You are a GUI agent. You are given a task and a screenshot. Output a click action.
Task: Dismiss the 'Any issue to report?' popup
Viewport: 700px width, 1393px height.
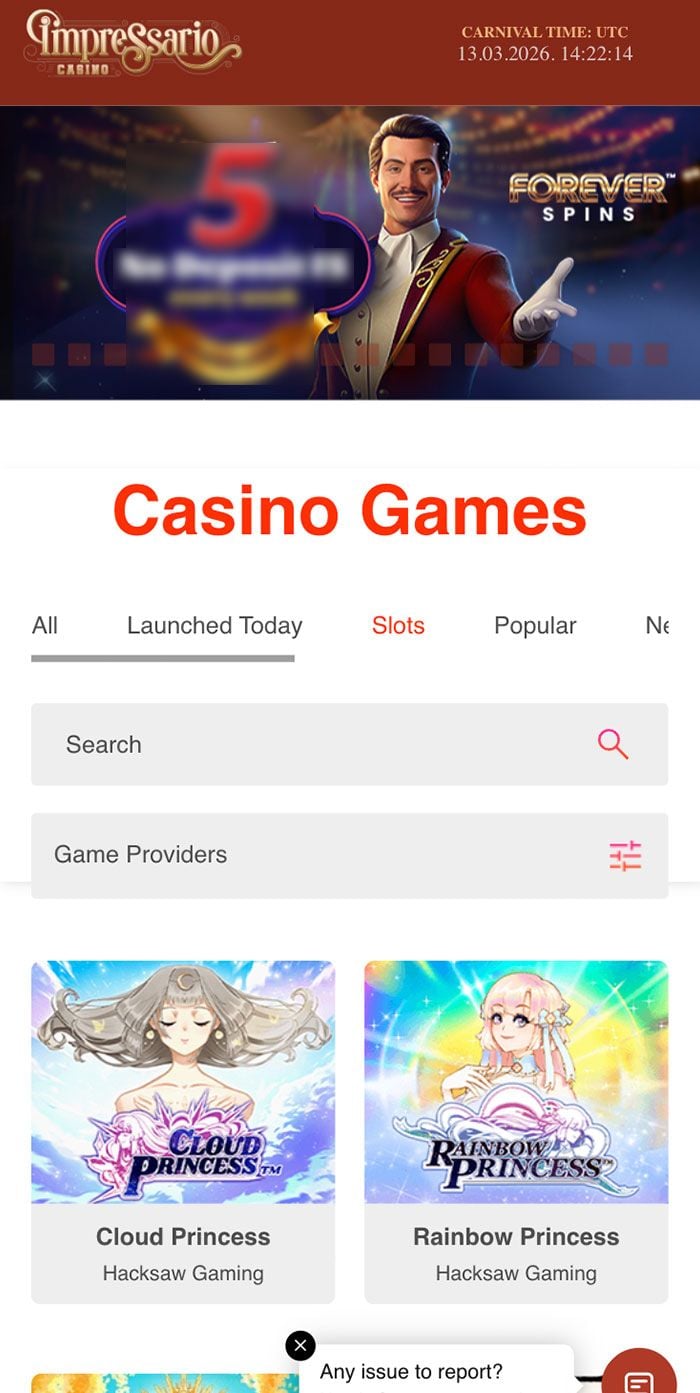pyautogui.click(x=300, y=1346)
